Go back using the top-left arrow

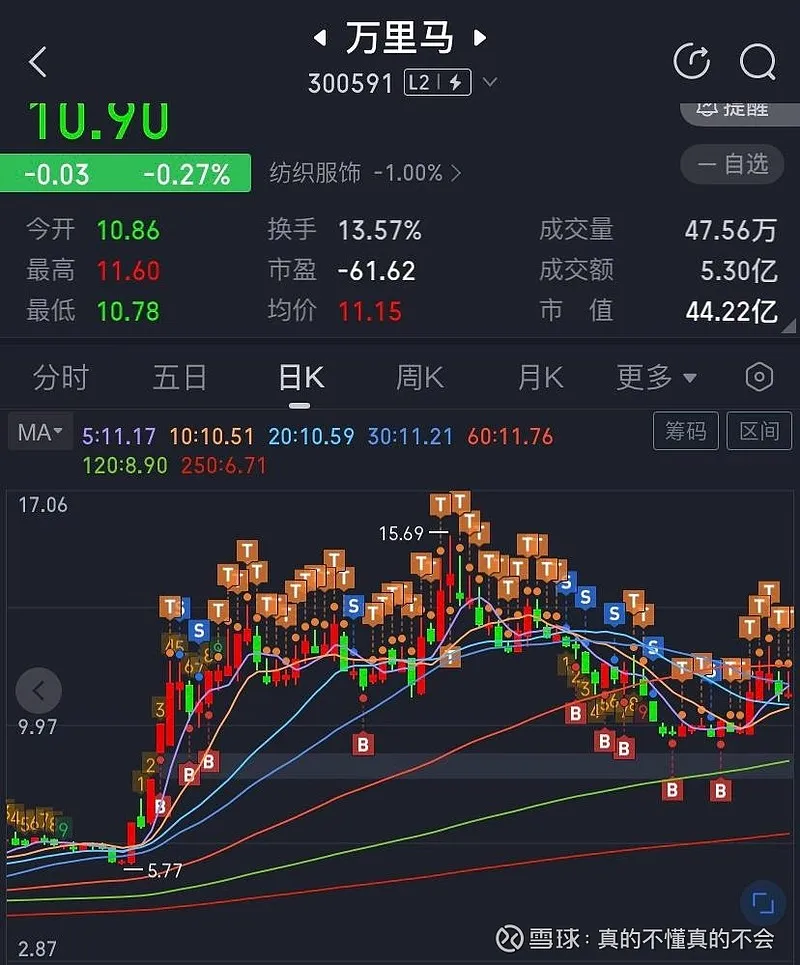click(x=38, y=62)
